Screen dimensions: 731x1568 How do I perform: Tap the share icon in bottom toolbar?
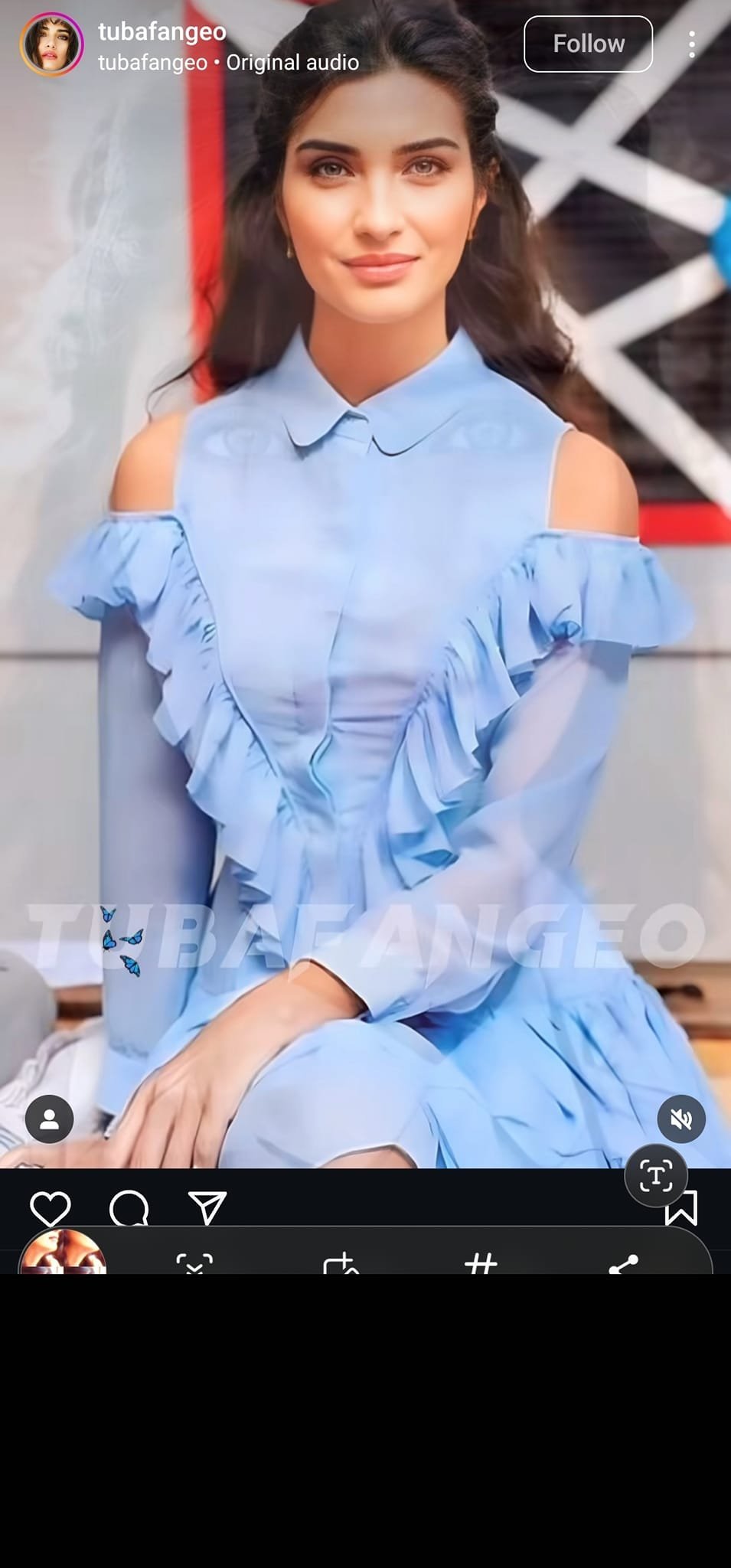click(623, 1263)
